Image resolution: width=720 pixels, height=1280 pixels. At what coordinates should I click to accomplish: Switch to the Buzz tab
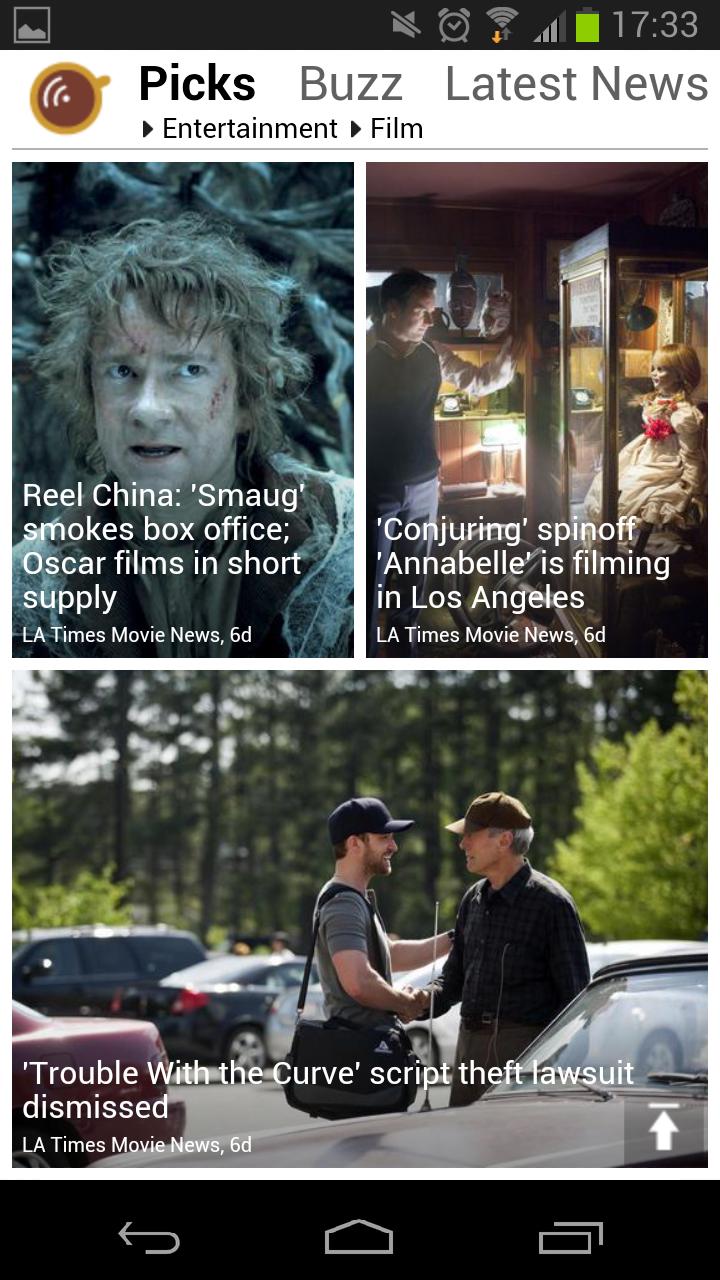tap(351, 84)
